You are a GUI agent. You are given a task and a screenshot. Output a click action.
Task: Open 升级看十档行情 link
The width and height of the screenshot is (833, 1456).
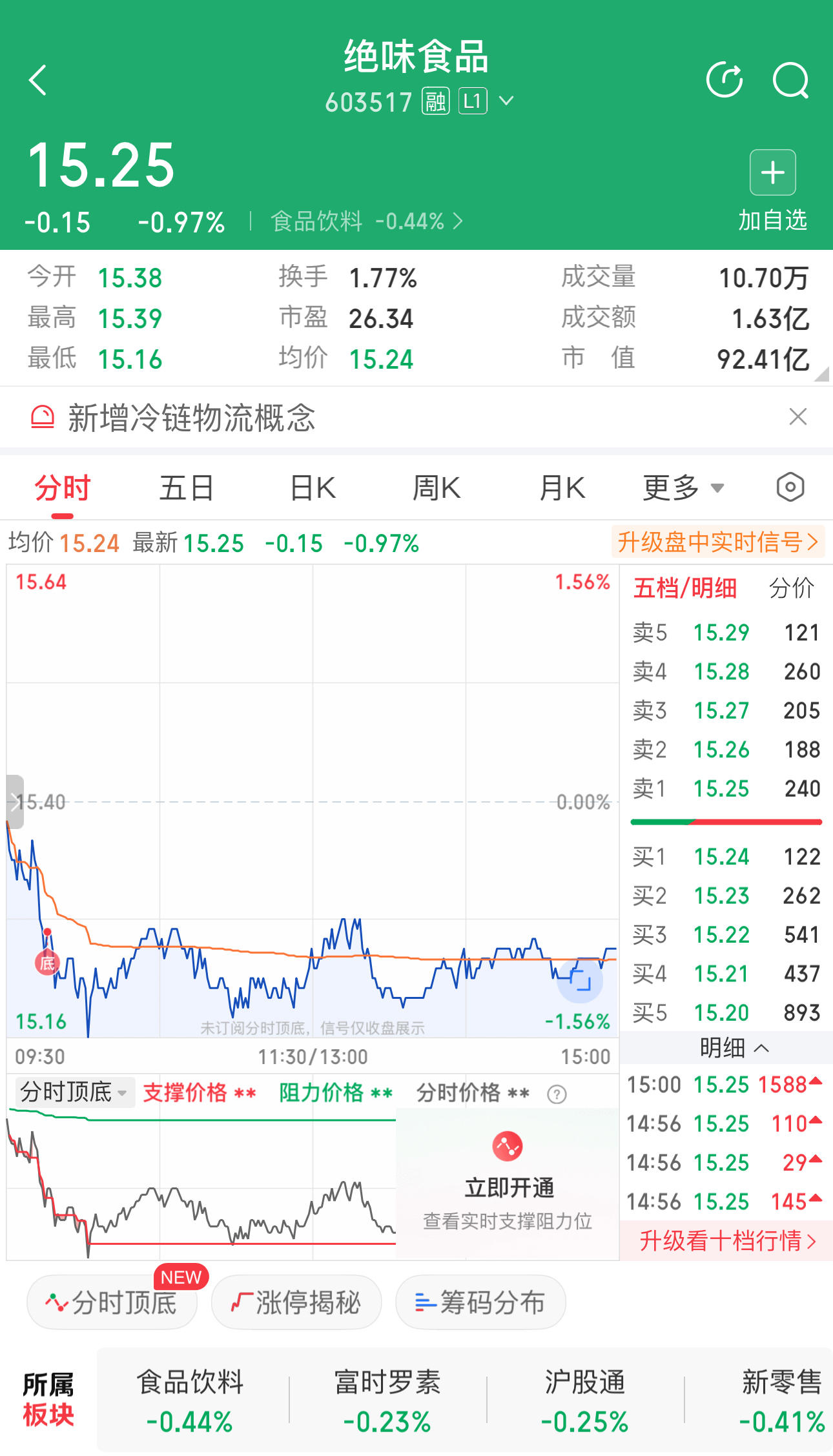coord(727,1240)
